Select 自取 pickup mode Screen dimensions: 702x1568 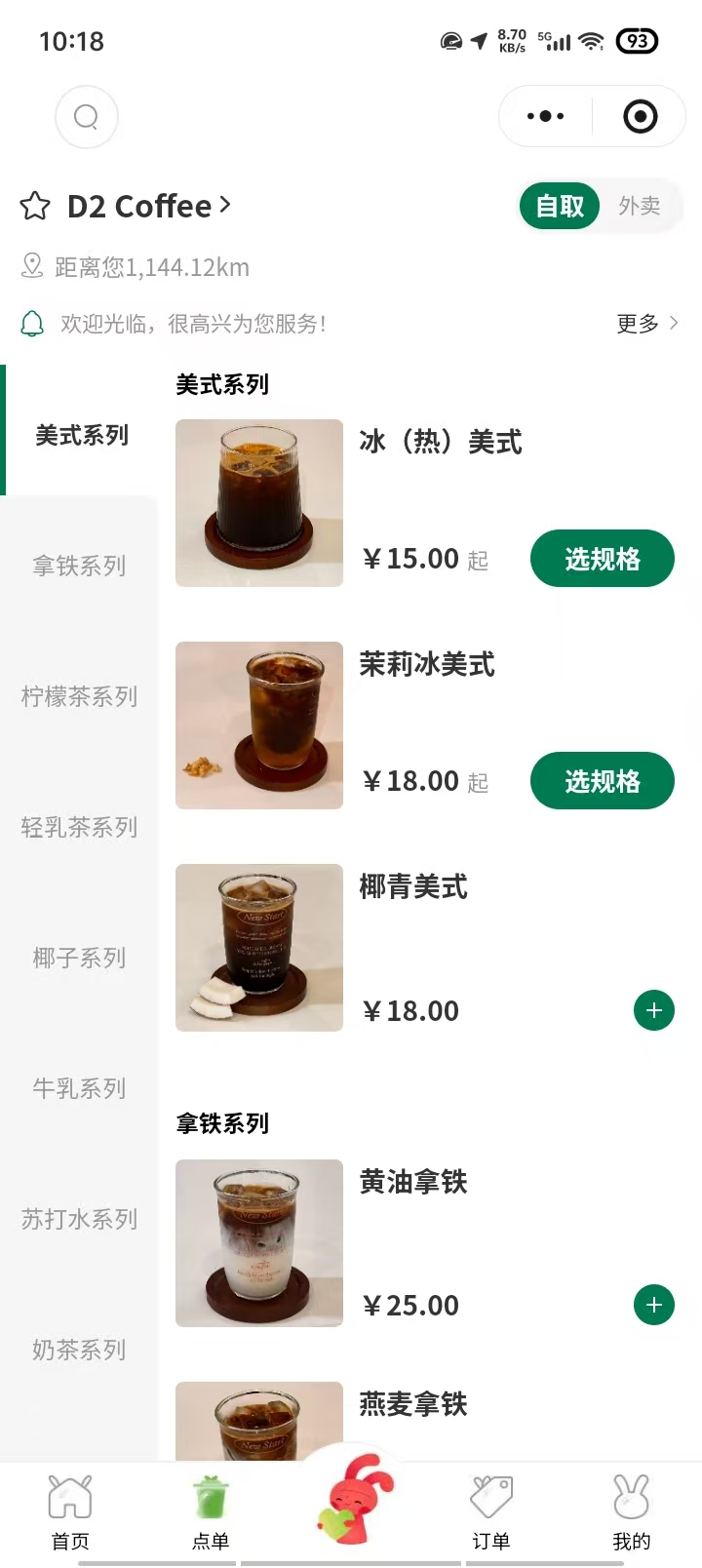click(560, 206)
